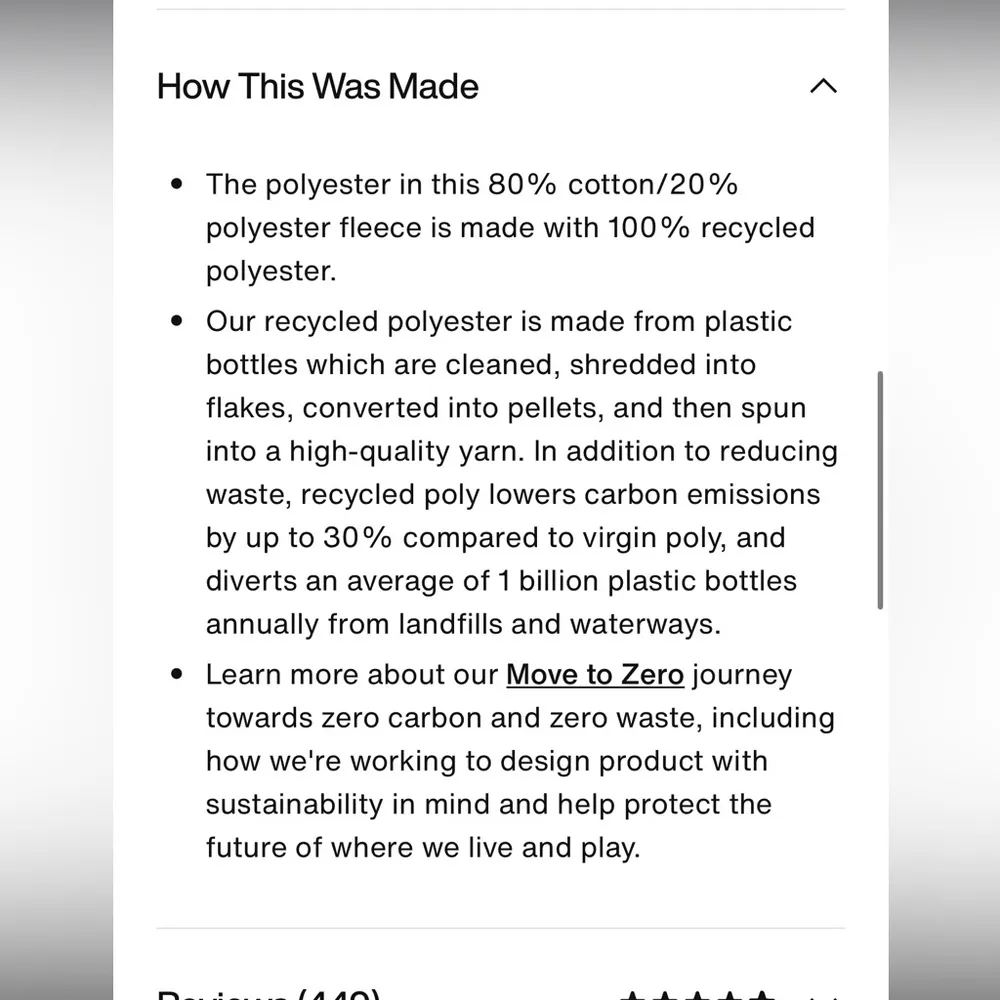Collapse the How This Was Made section

(822, 87)
